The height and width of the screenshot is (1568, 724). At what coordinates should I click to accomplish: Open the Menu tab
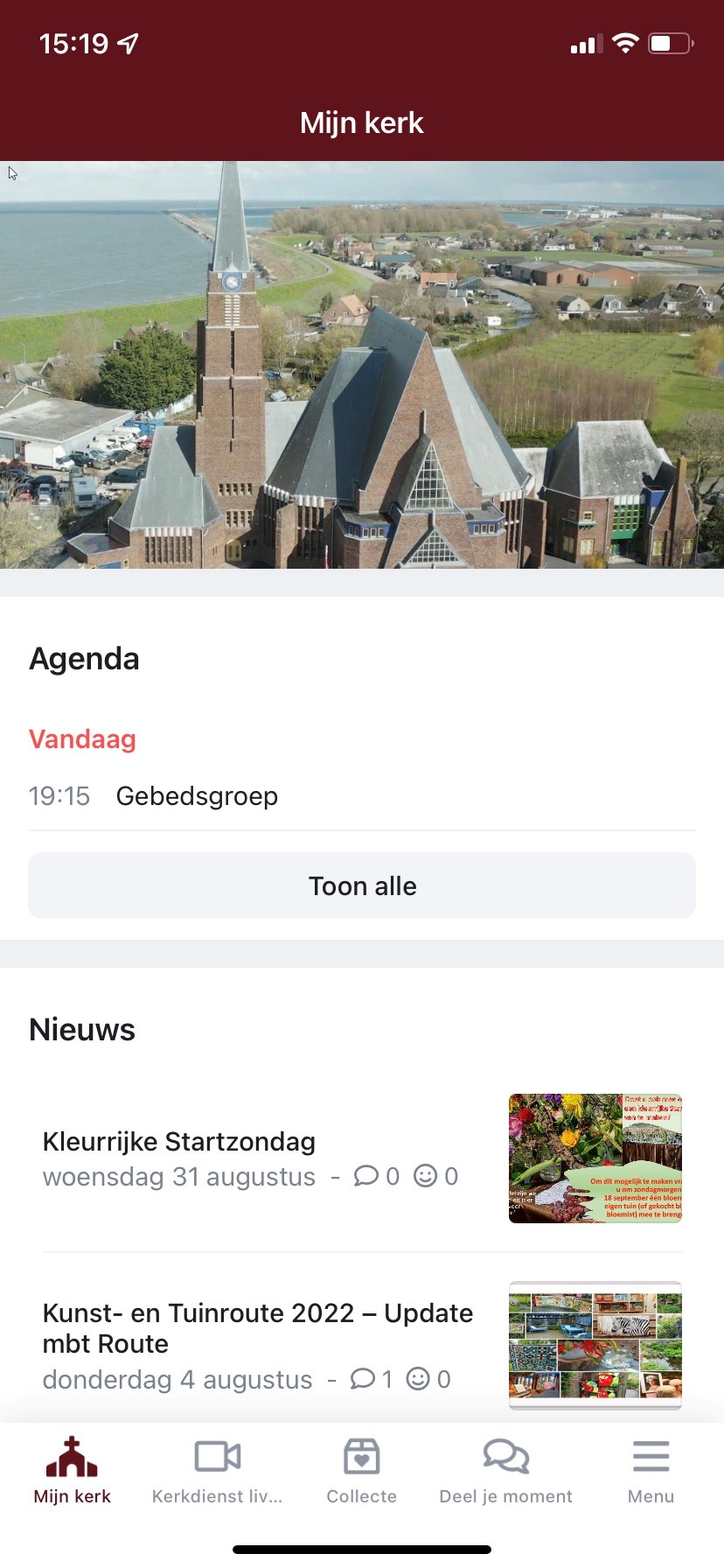pos(651,1472)
